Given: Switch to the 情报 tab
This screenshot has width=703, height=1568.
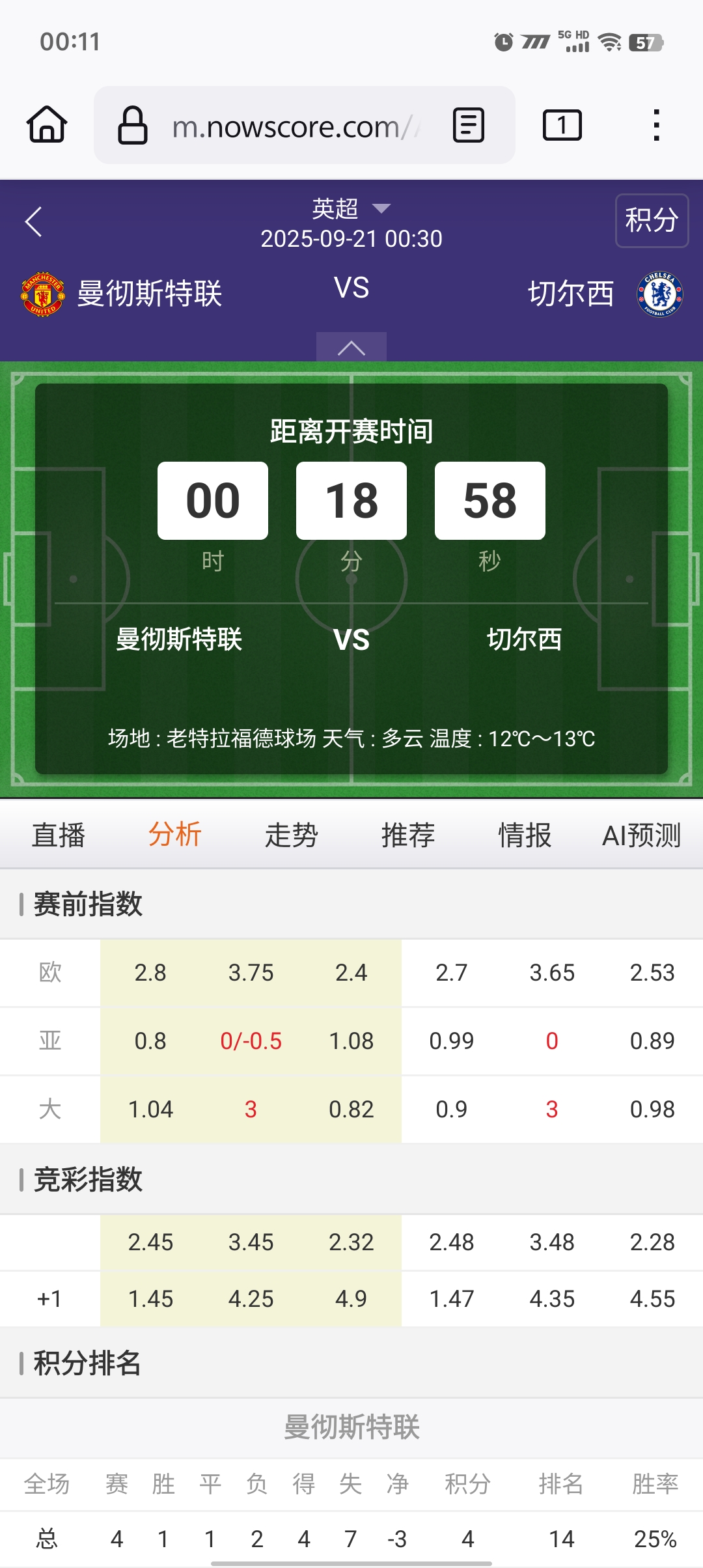Looking at the screenshot, I should [525, 835].
